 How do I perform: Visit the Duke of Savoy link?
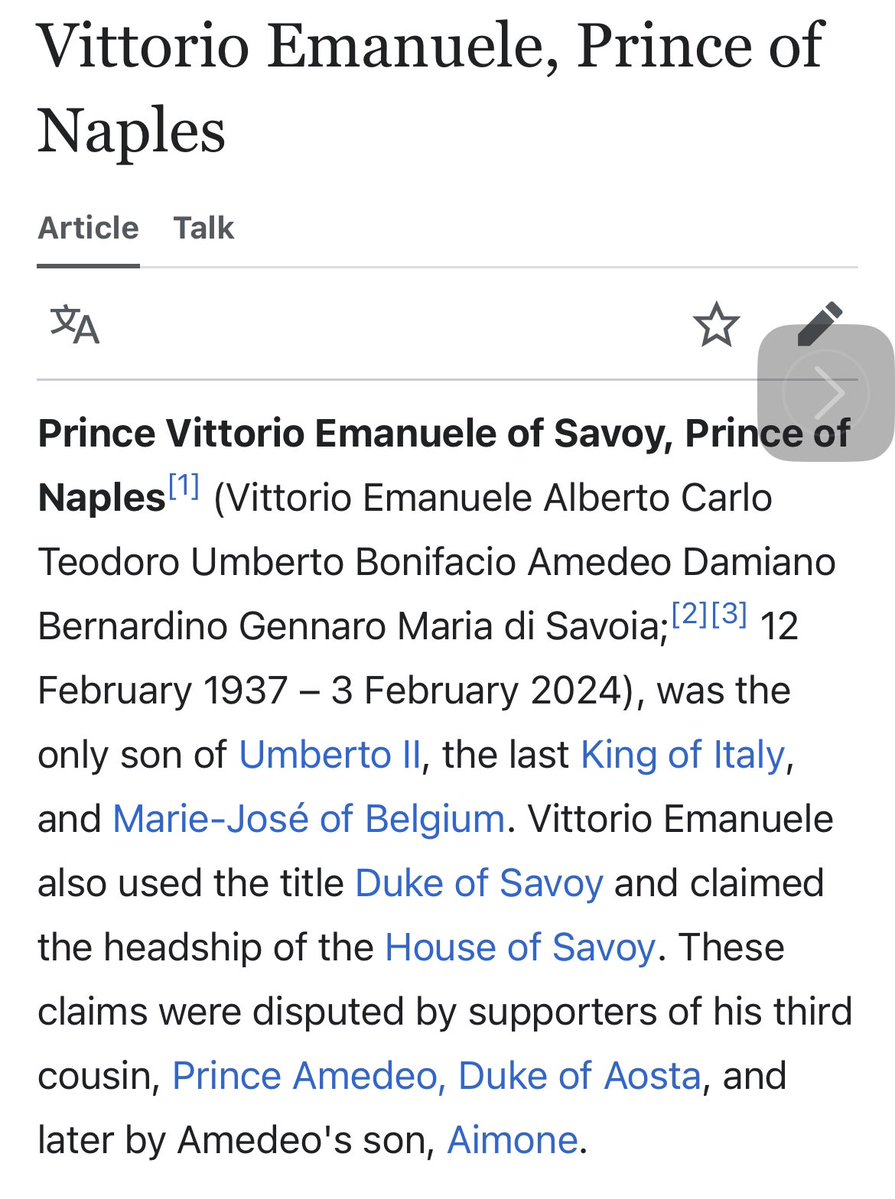[x=479, y=883]
